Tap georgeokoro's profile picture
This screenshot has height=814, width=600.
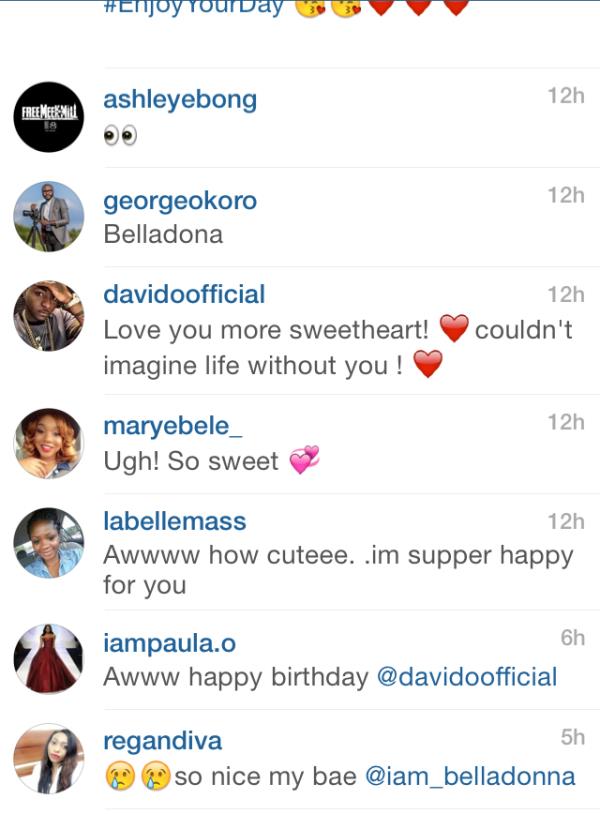[48, 216]
